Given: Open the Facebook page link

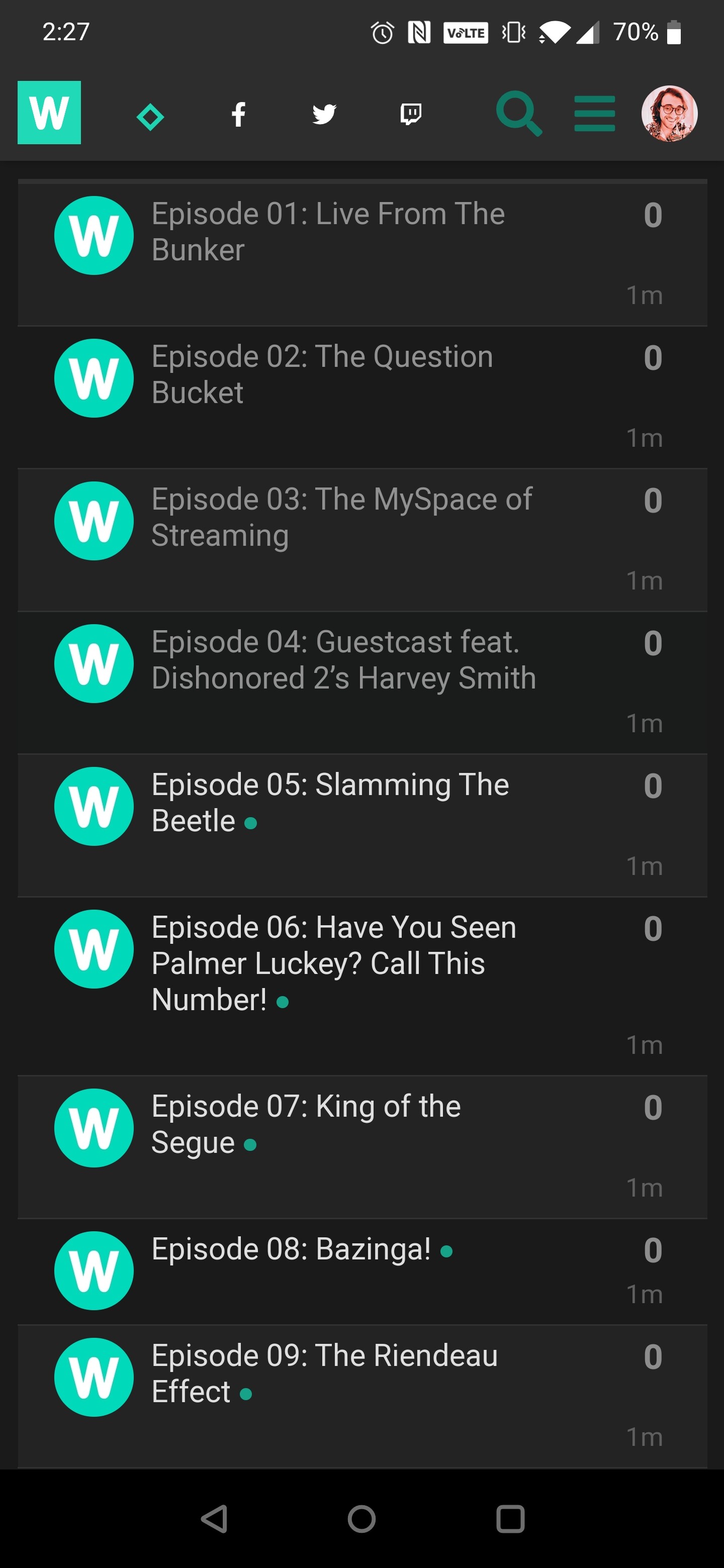Looking at the screenshot, I should click(x=239, y=115).
